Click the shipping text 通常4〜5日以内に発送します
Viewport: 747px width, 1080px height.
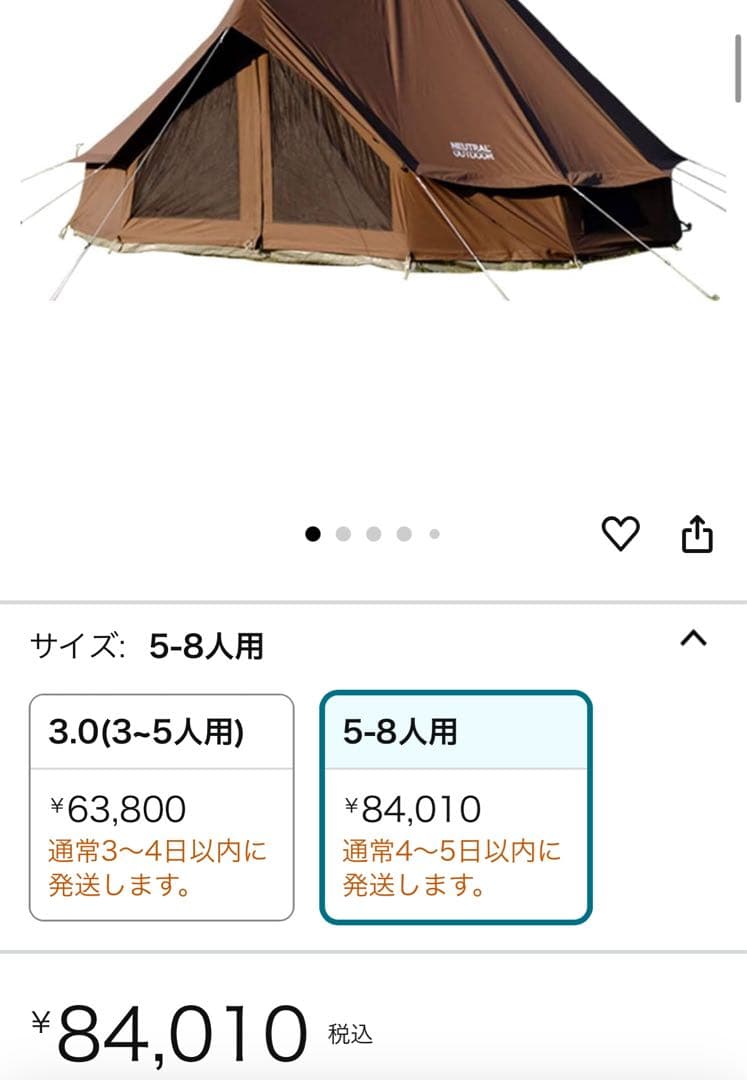pyautogui.click(x=450, y=865)
